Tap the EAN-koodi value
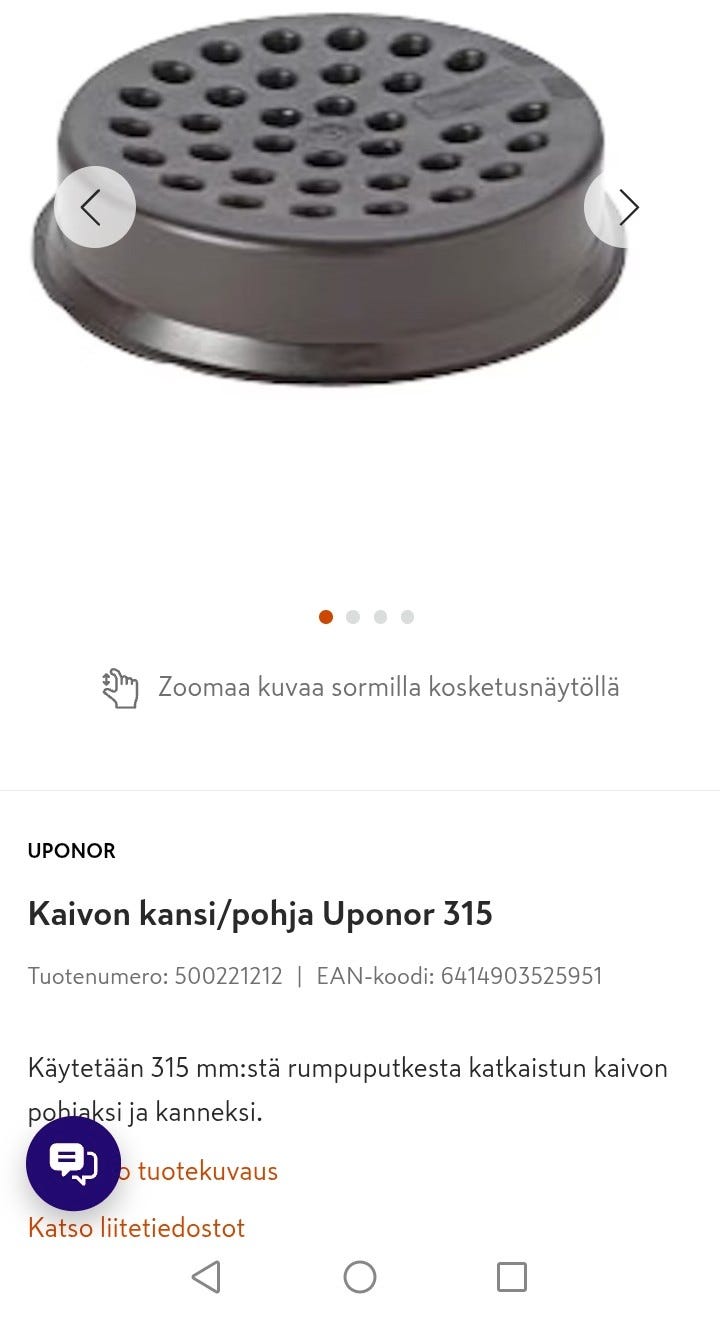Image resolution: width=720 pixels, height=1317 pixels. (460, 975)
